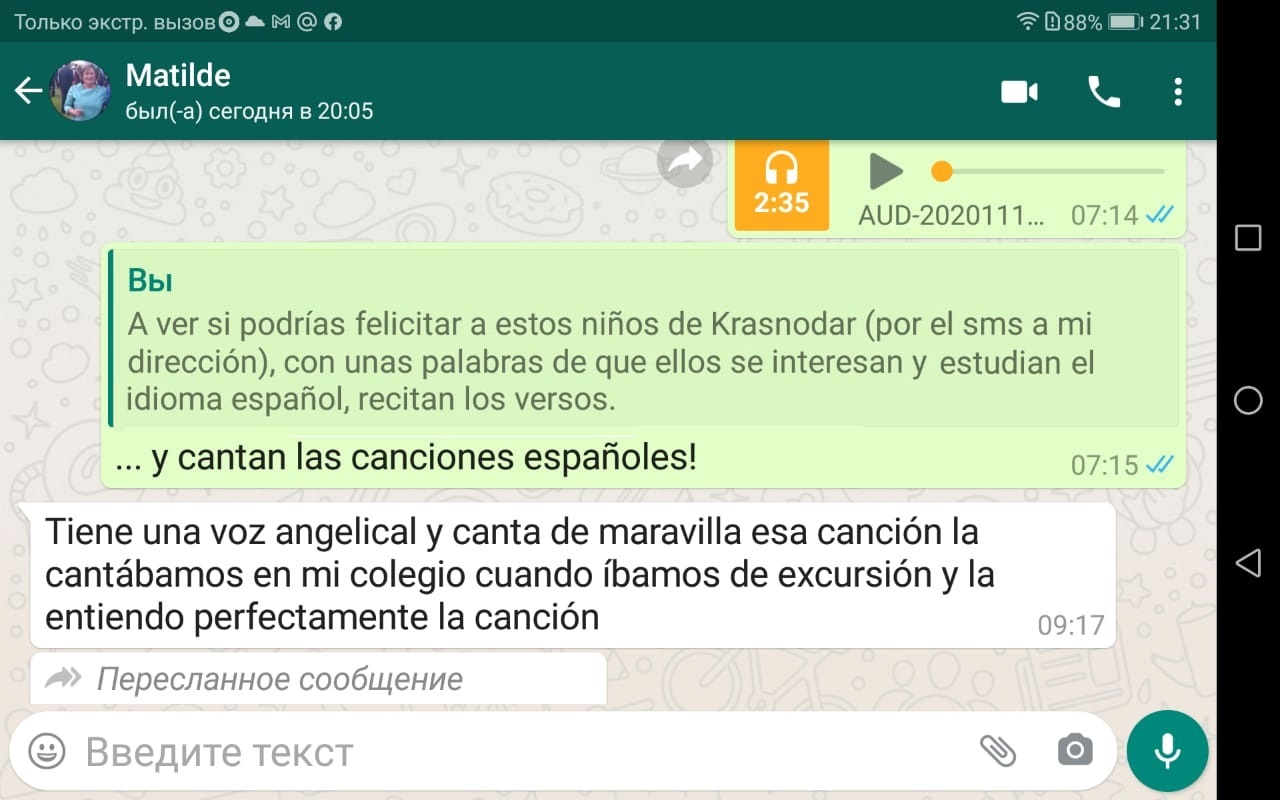Focus the Введите текст message field
The image size is (1280, 800).
tap(500, 752)
